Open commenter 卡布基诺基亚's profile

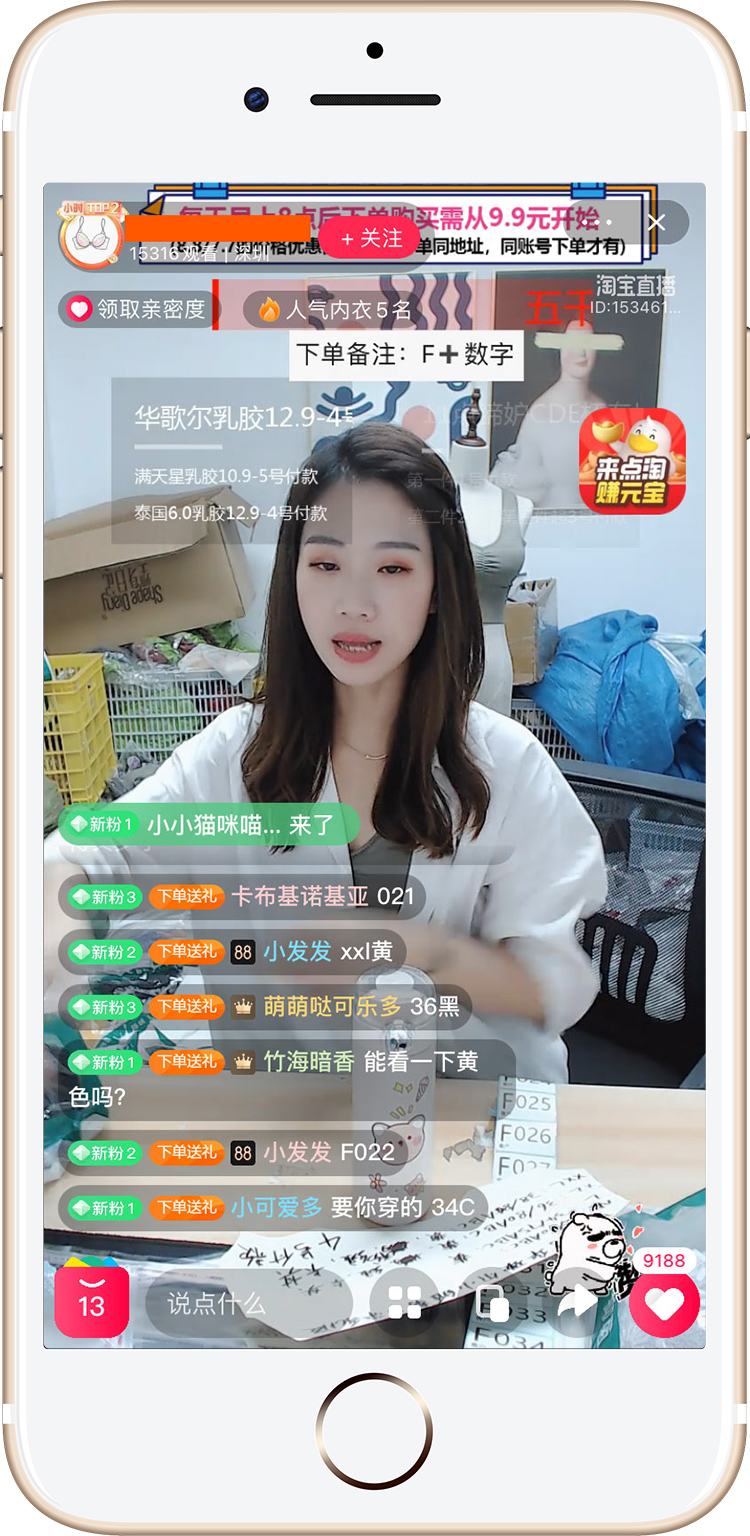pos(300,896)
